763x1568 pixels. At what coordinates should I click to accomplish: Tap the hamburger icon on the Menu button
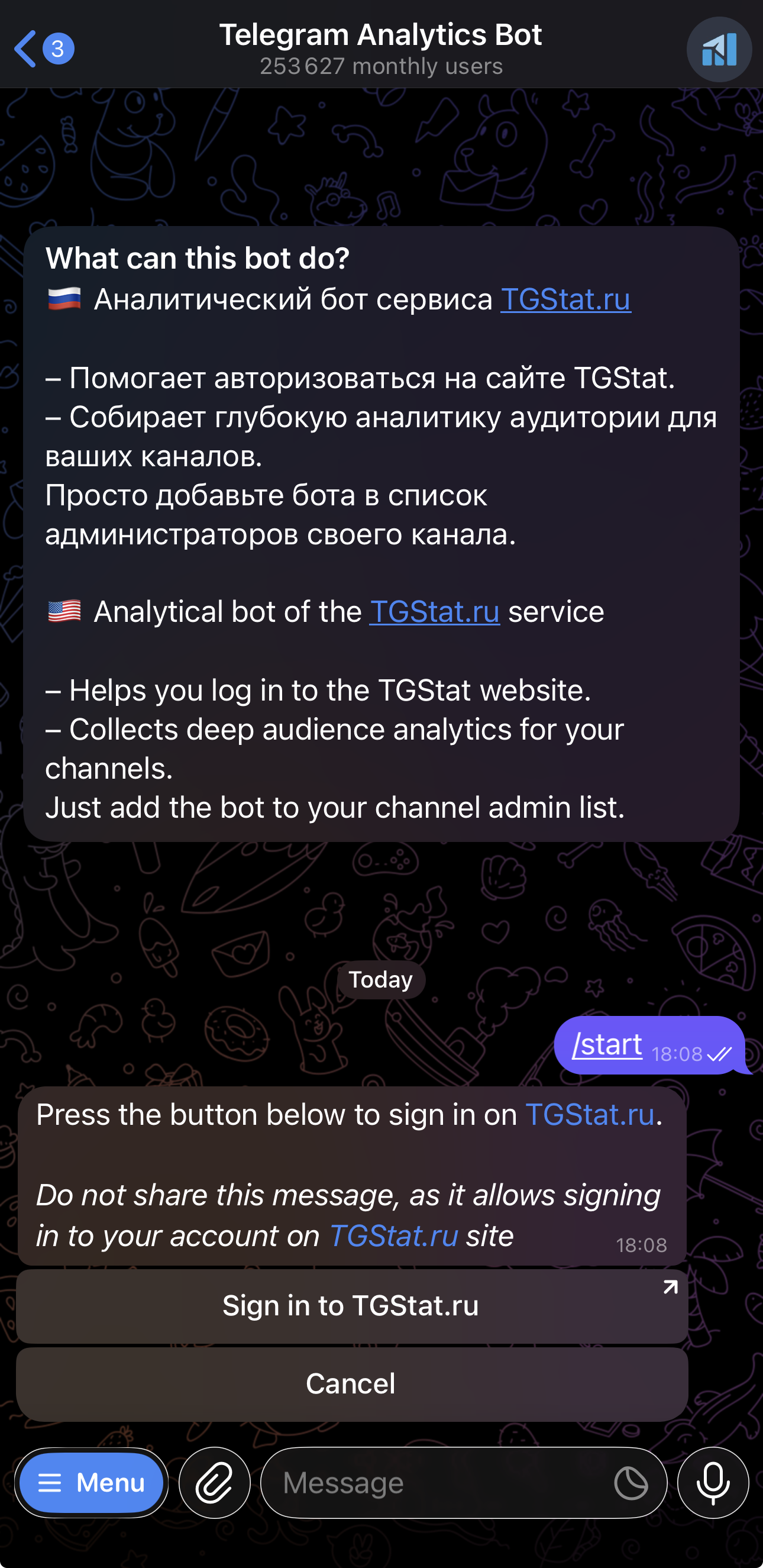coord(51,1483)
